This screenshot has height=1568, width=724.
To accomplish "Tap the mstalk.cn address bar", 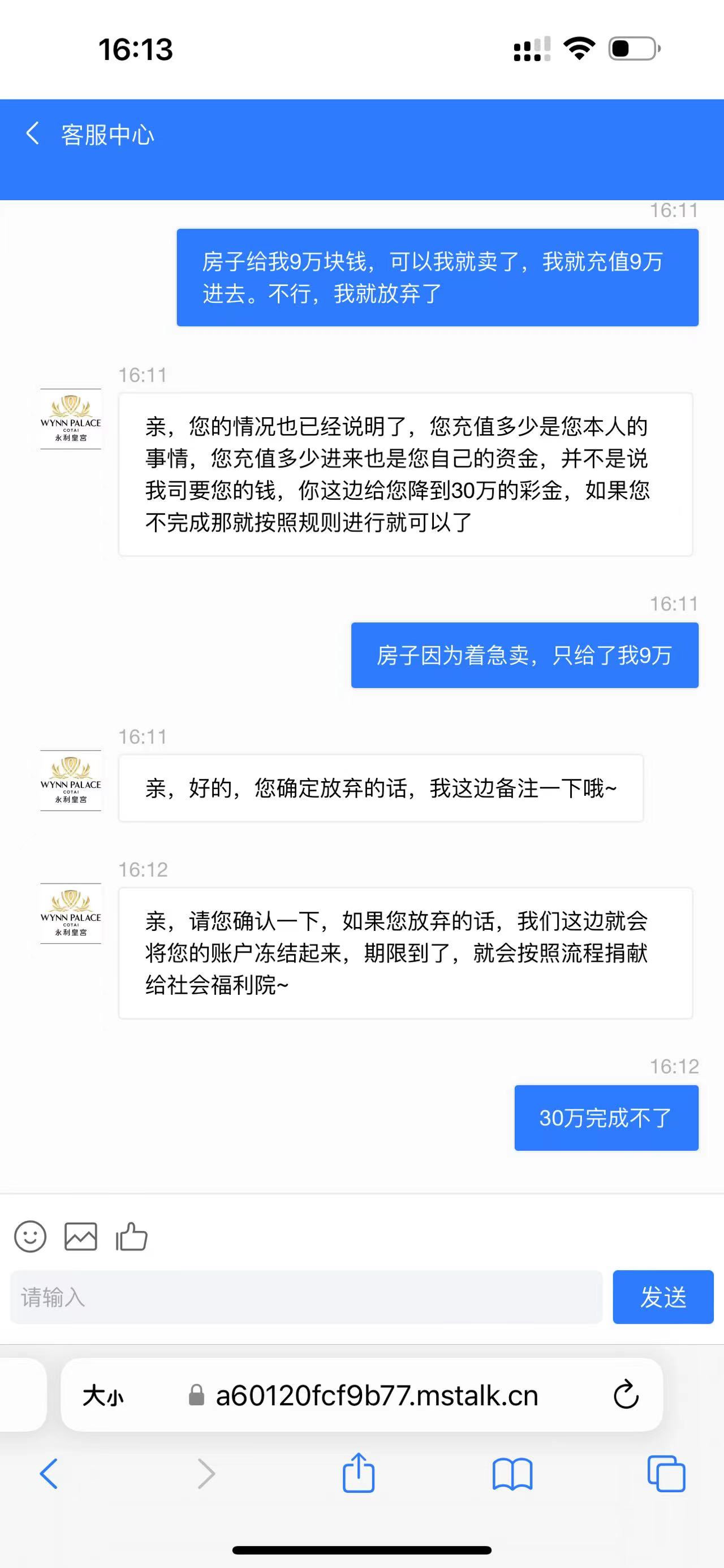I will (376, 1395).
